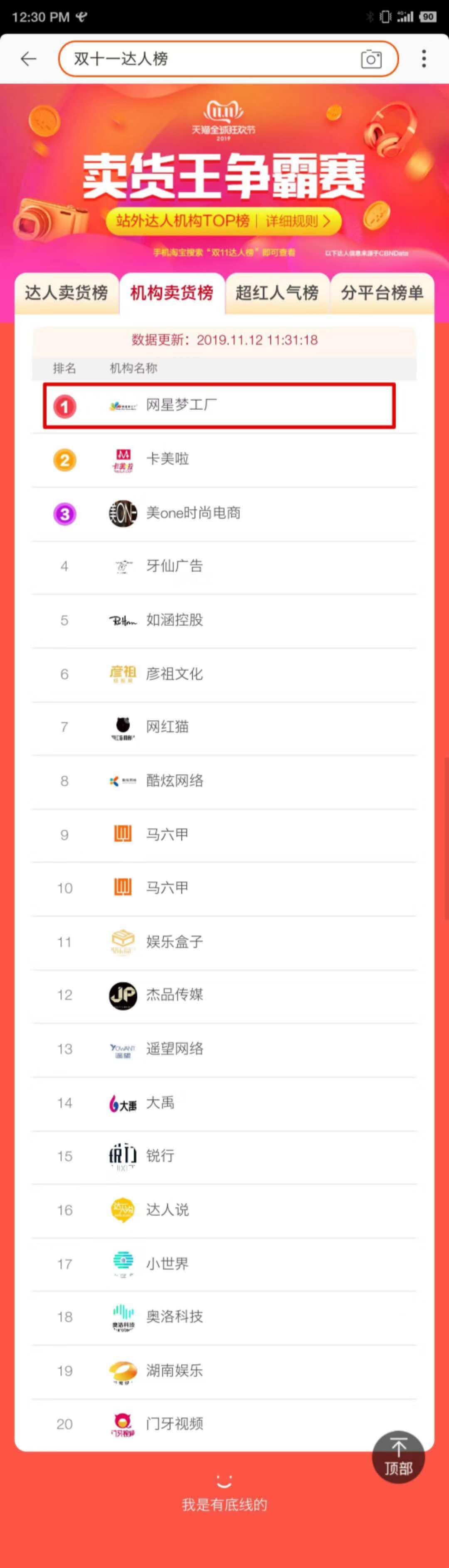Open the 遥望网络 ranking row
Image resolution: width=449 pixels, height=1568 pixels.
pyautogui.click(x=224, y=1049)
